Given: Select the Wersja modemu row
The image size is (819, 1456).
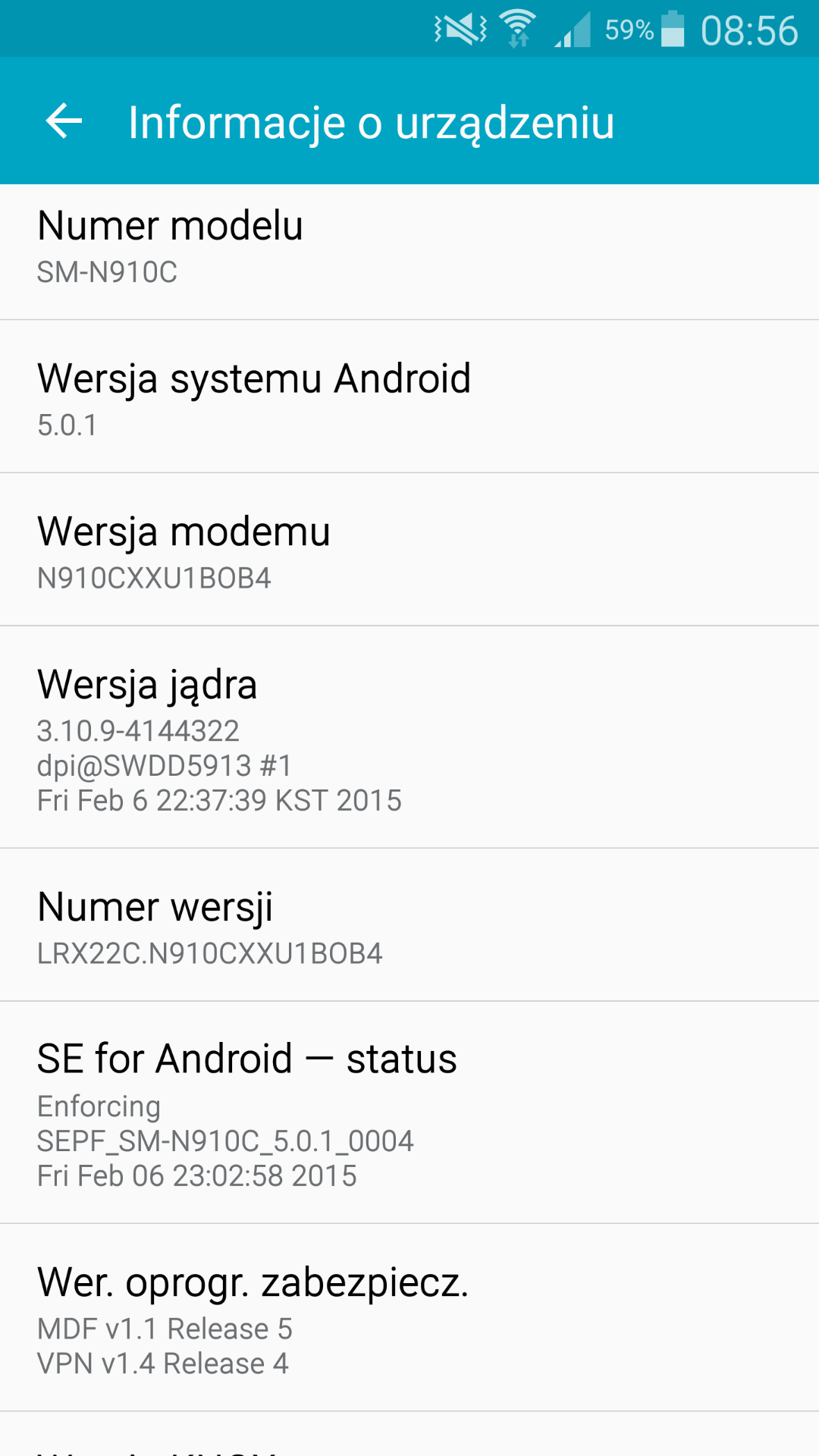Looking at the screenshot, I should (x=409, y=551).
